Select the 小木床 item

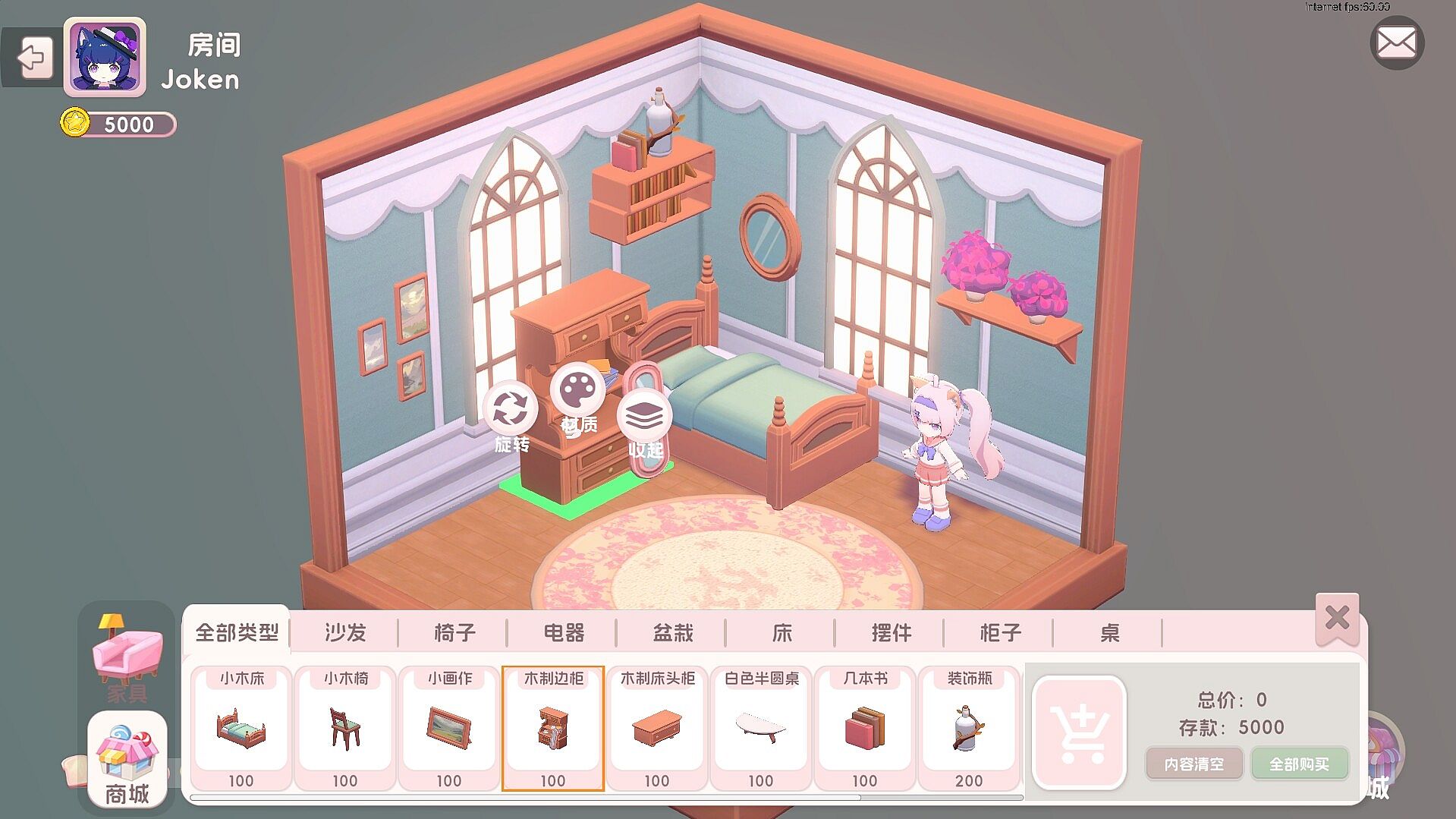coord(241,728)
